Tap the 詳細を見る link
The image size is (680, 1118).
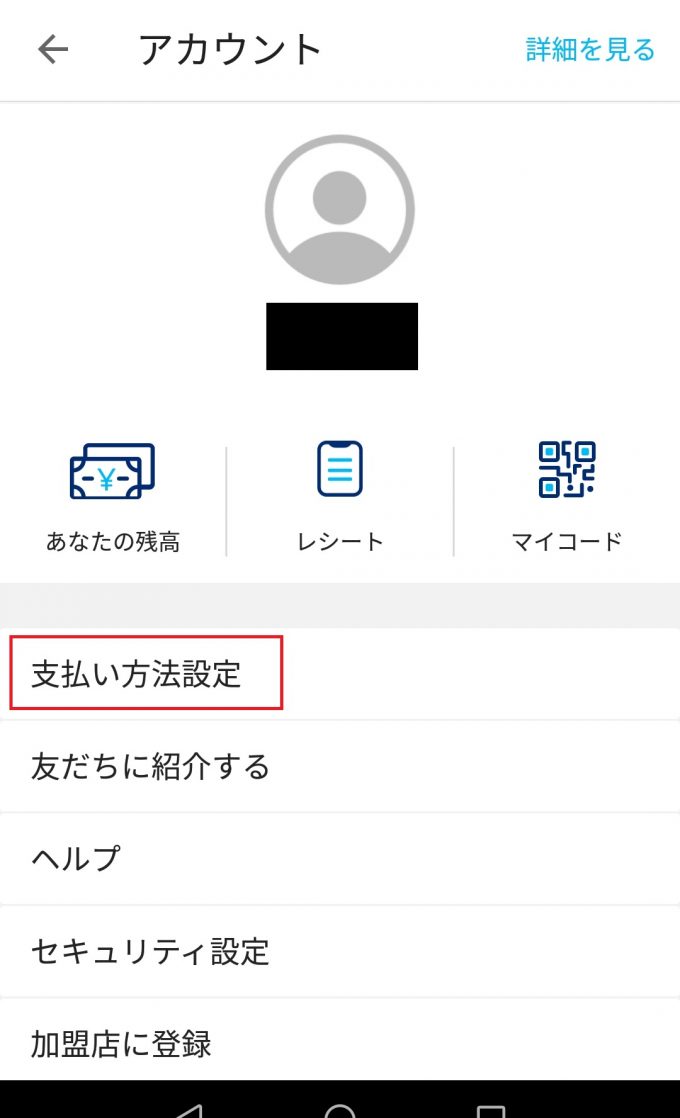590,49
